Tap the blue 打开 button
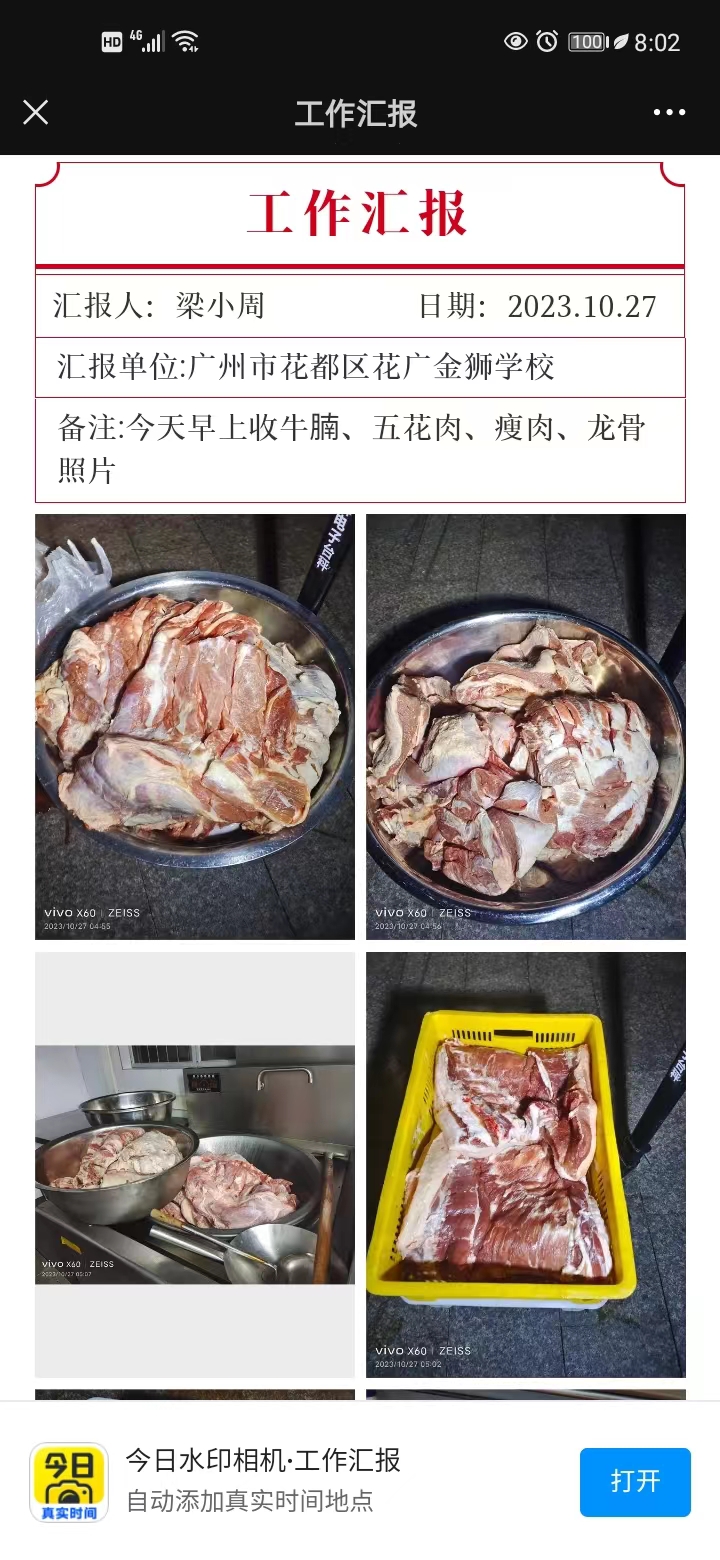720x1560 pixels. 635,1481
